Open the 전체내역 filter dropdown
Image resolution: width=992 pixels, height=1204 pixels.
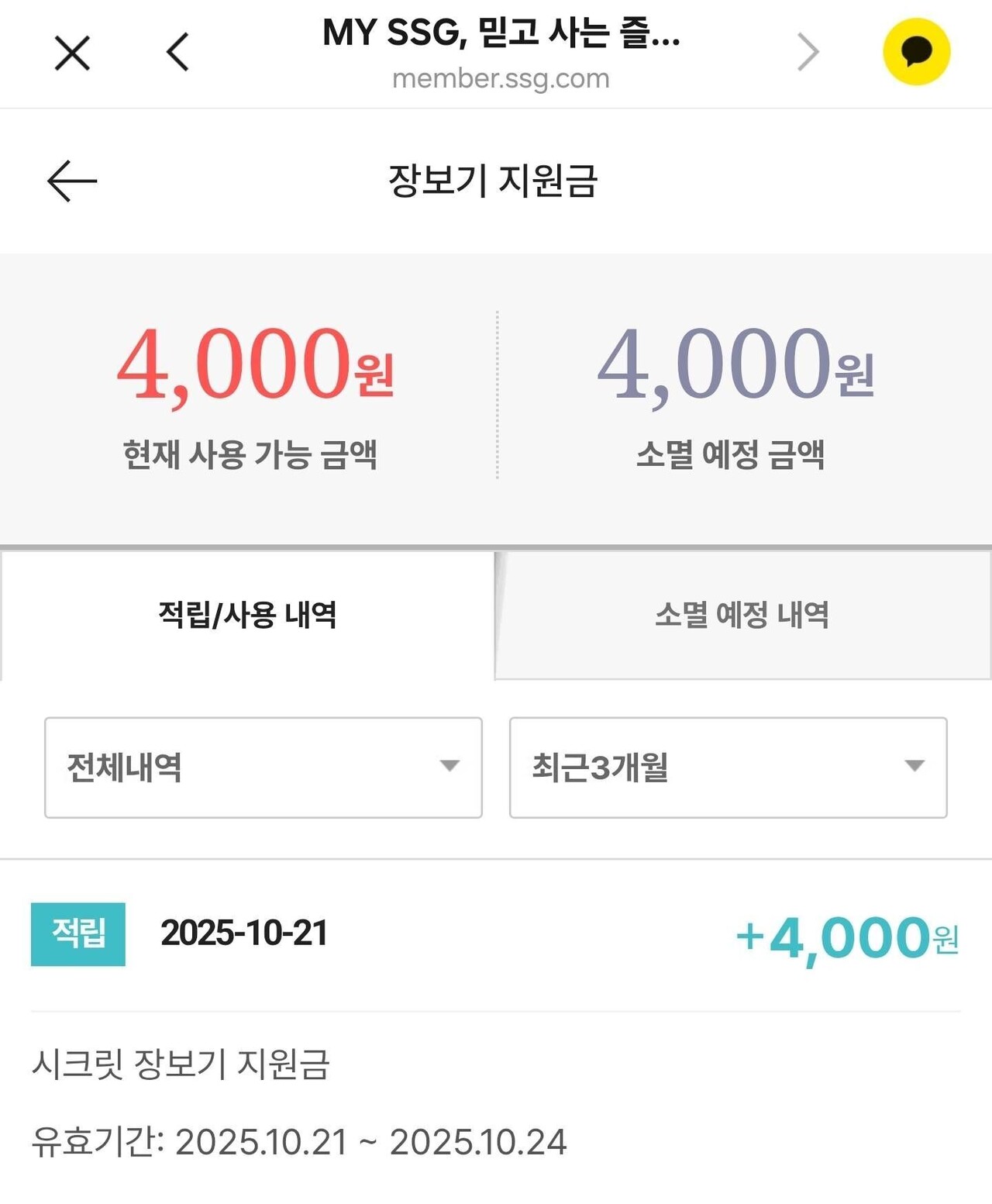pyautogui.click(x=263, y=768)
